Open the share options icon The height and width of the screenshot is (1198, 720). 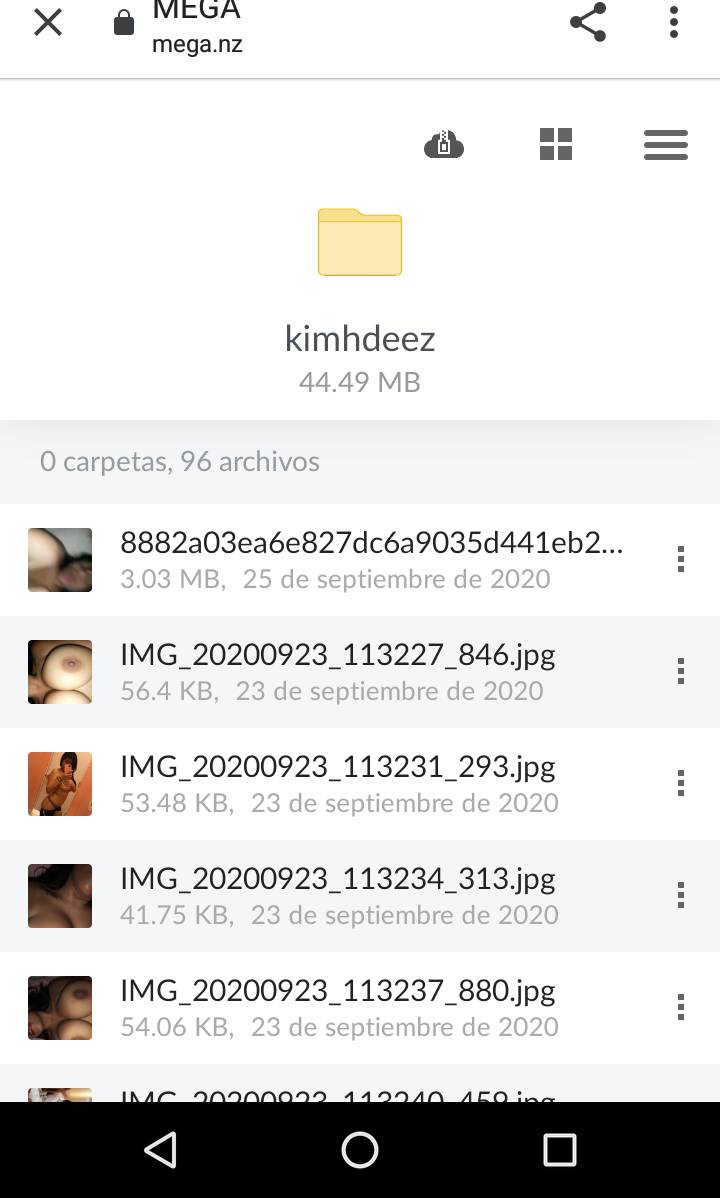pos(587,22)
